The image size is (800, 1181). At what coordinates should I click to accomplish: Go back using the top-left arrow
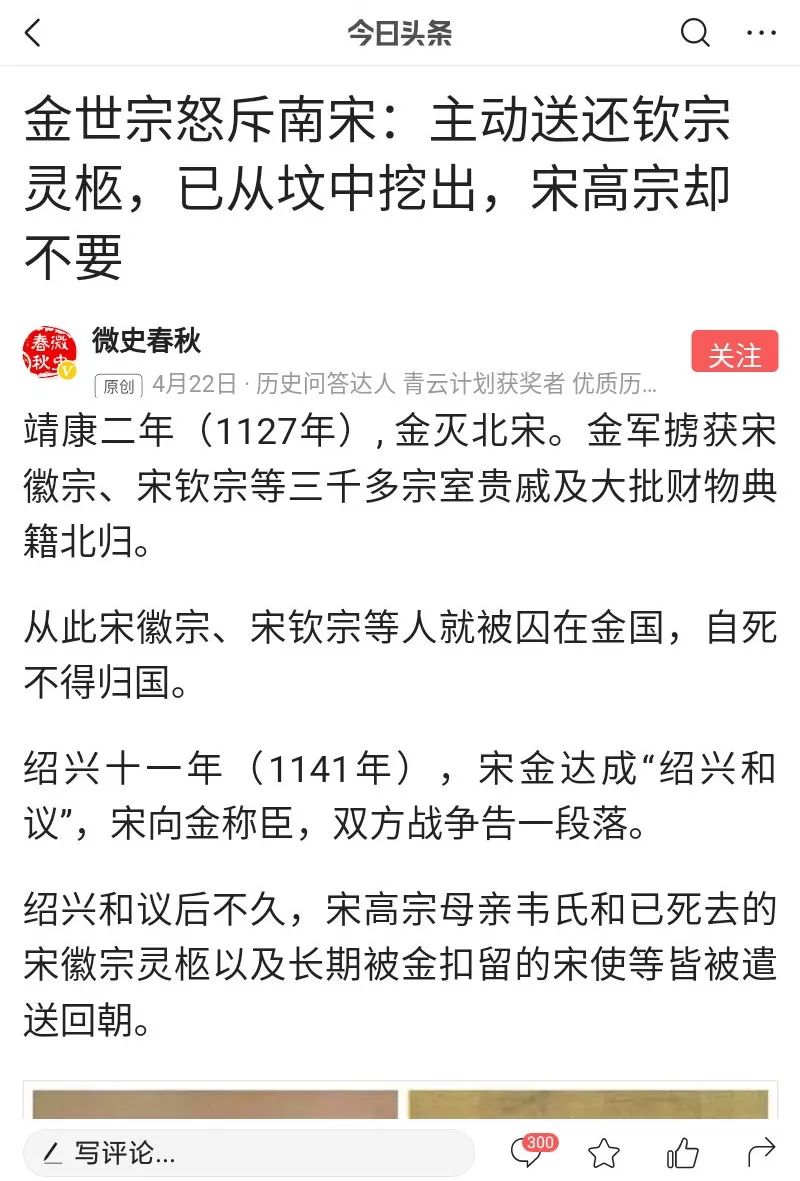(x=34, y=33)
